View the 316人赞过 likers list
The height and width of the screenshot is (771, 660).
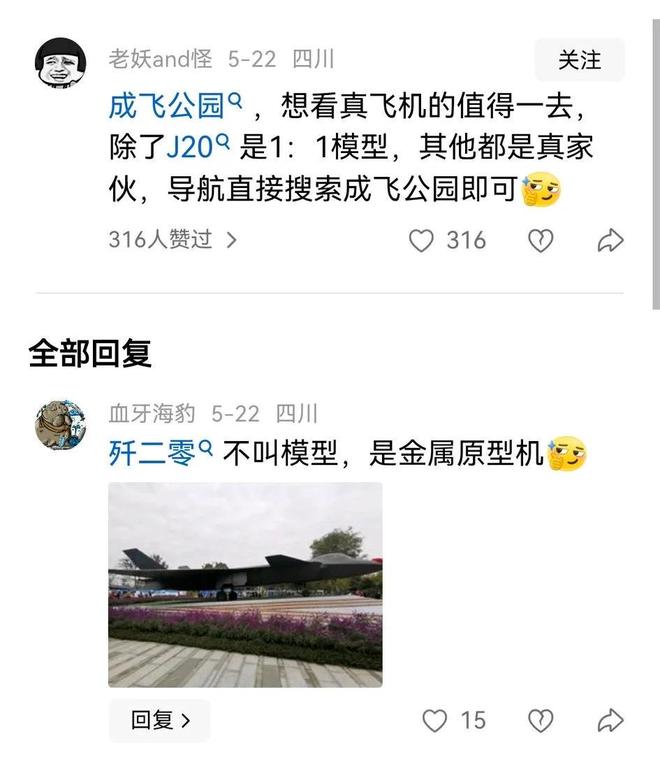(x=172, y=240)
